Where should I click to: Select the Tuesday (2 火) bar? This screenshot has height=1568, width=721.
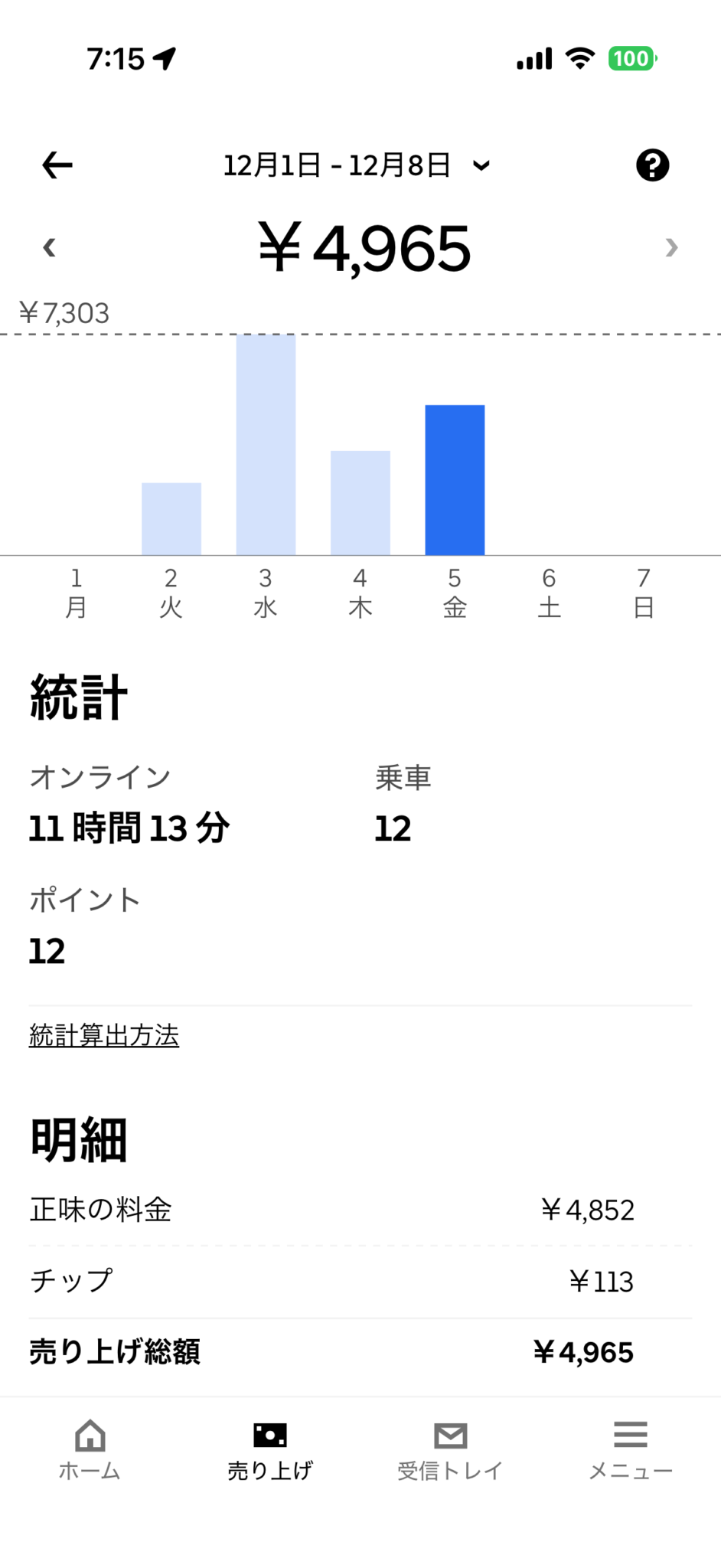171,518
